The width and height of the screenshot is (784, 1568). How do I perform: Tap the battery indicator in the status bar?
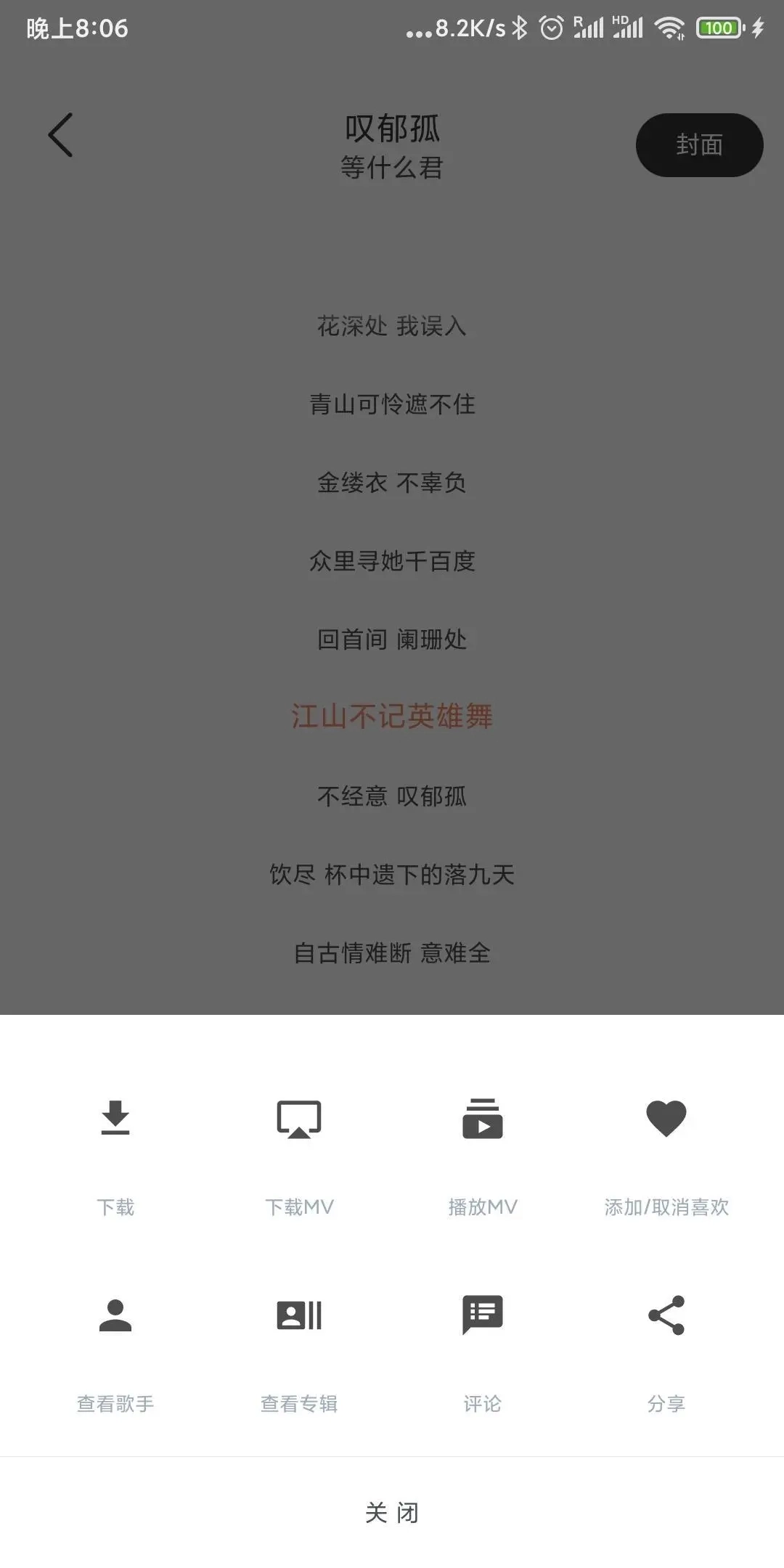[x=721, y=28]
